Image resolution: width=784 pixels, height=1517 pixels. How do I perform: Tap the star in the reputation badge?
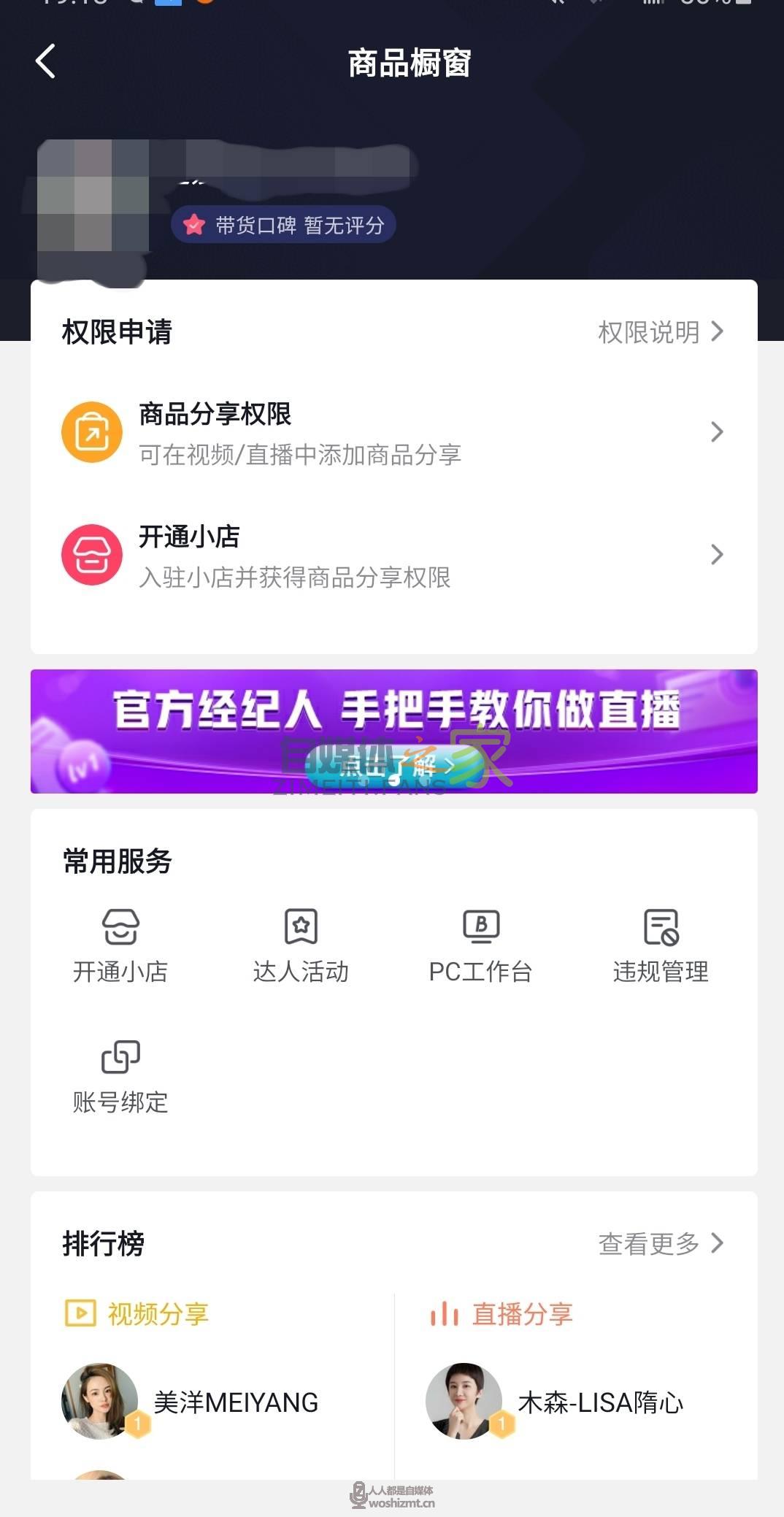193,225
